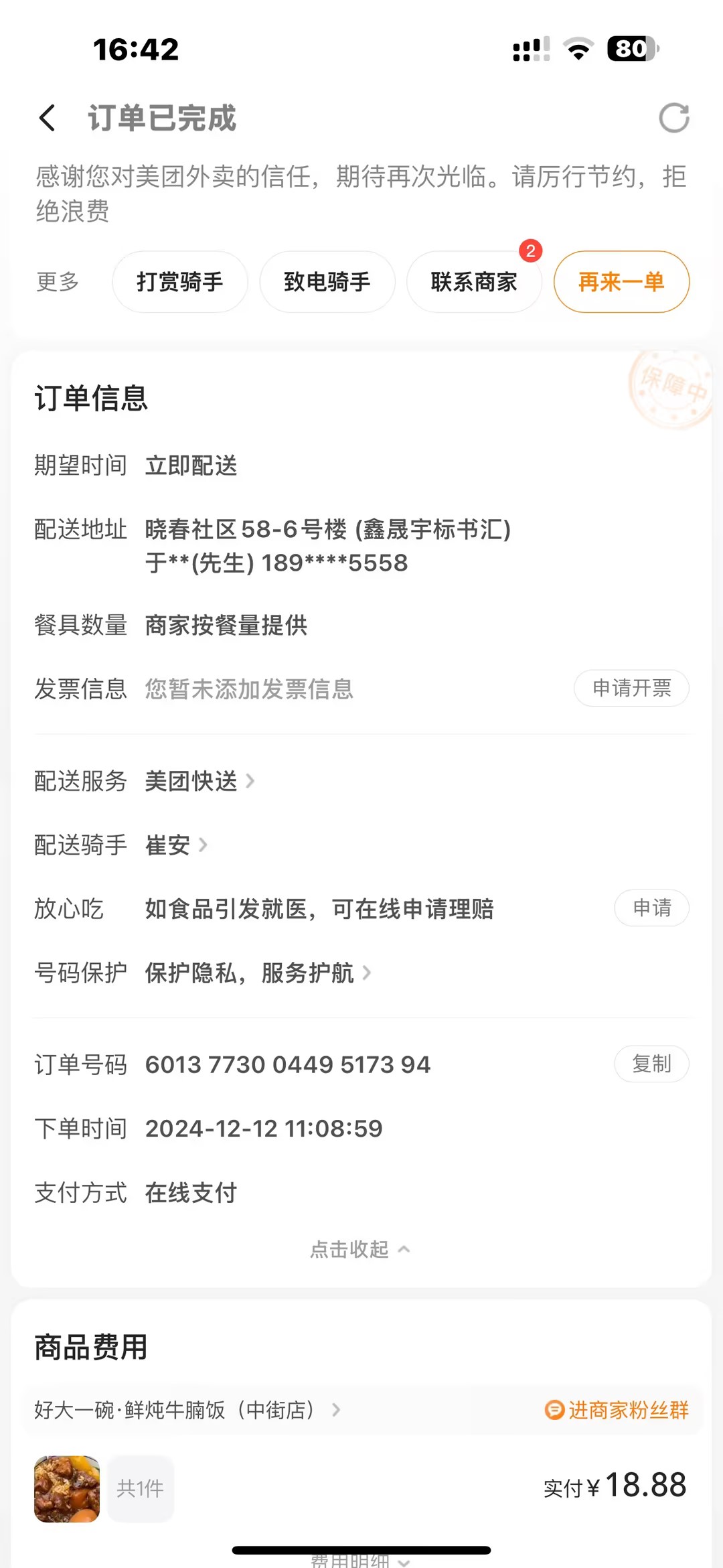Tap 打赏骑手 to tip the rider
Screen dimensions: 723x1568
179,282
